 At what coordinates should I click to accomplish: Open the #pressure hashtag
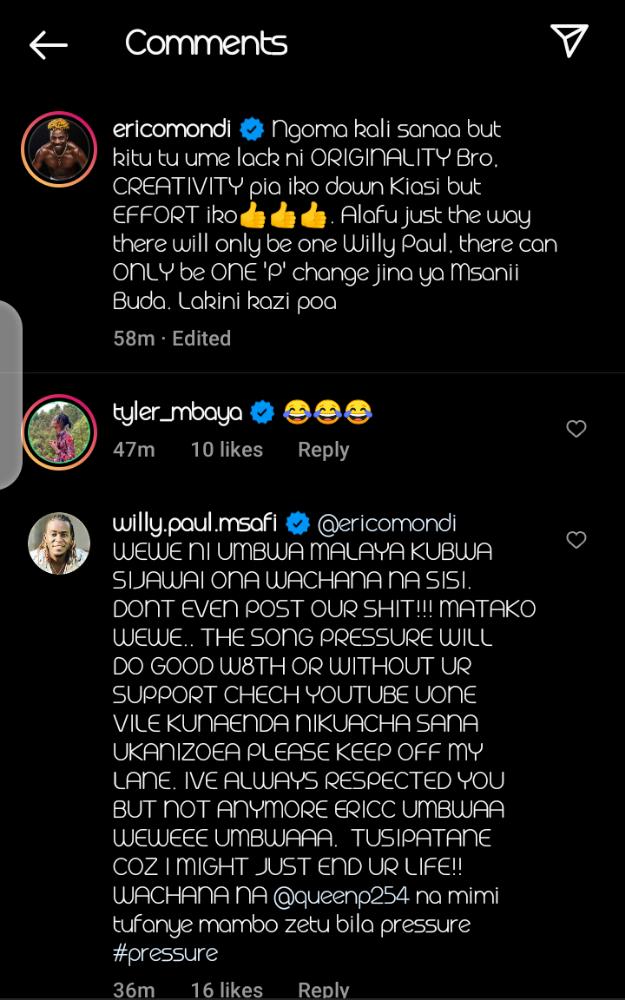[165, 953]
